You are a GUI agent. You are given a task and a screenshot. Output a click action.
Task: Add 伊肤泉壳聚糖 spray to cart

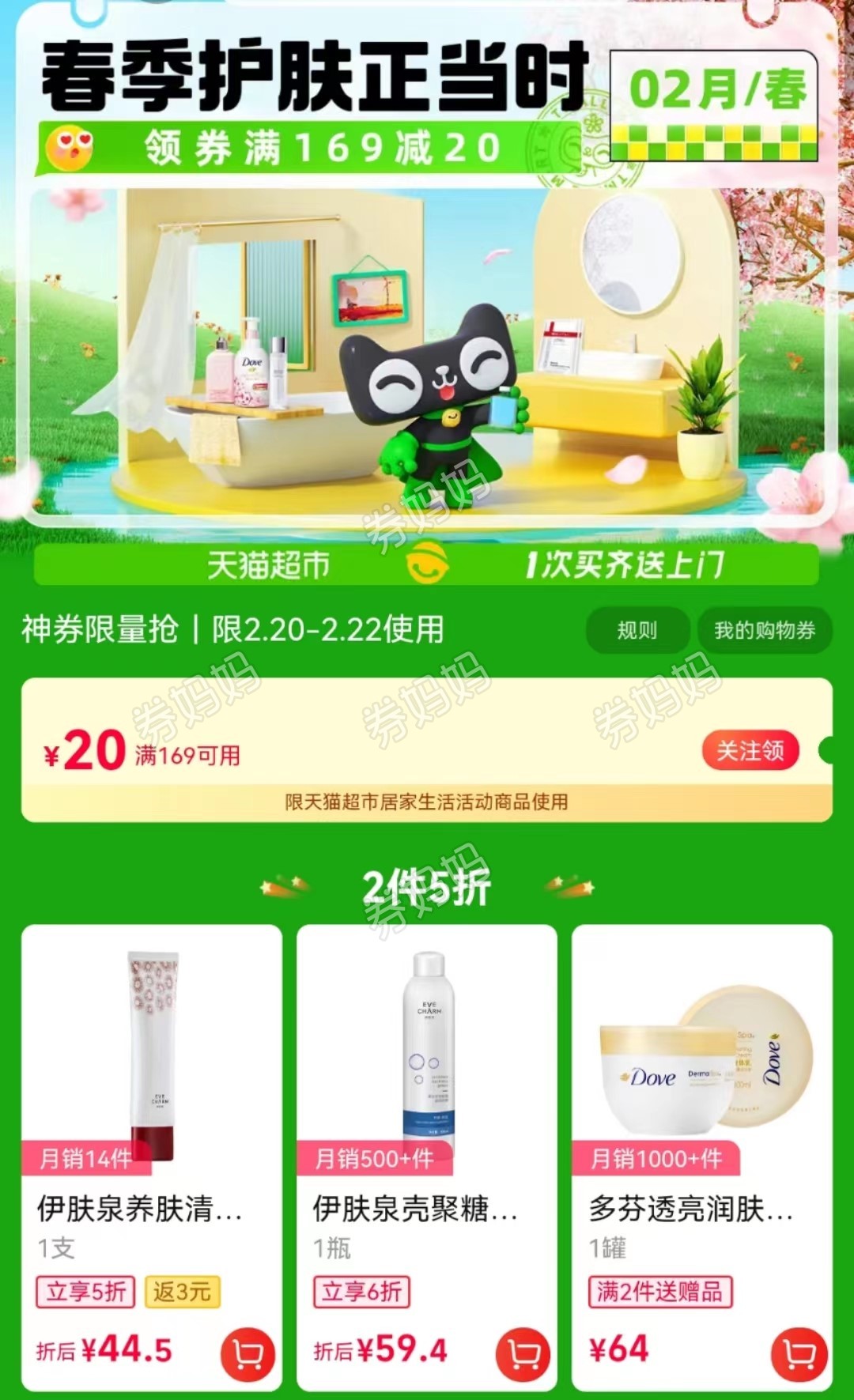(x=523, y=1349)
